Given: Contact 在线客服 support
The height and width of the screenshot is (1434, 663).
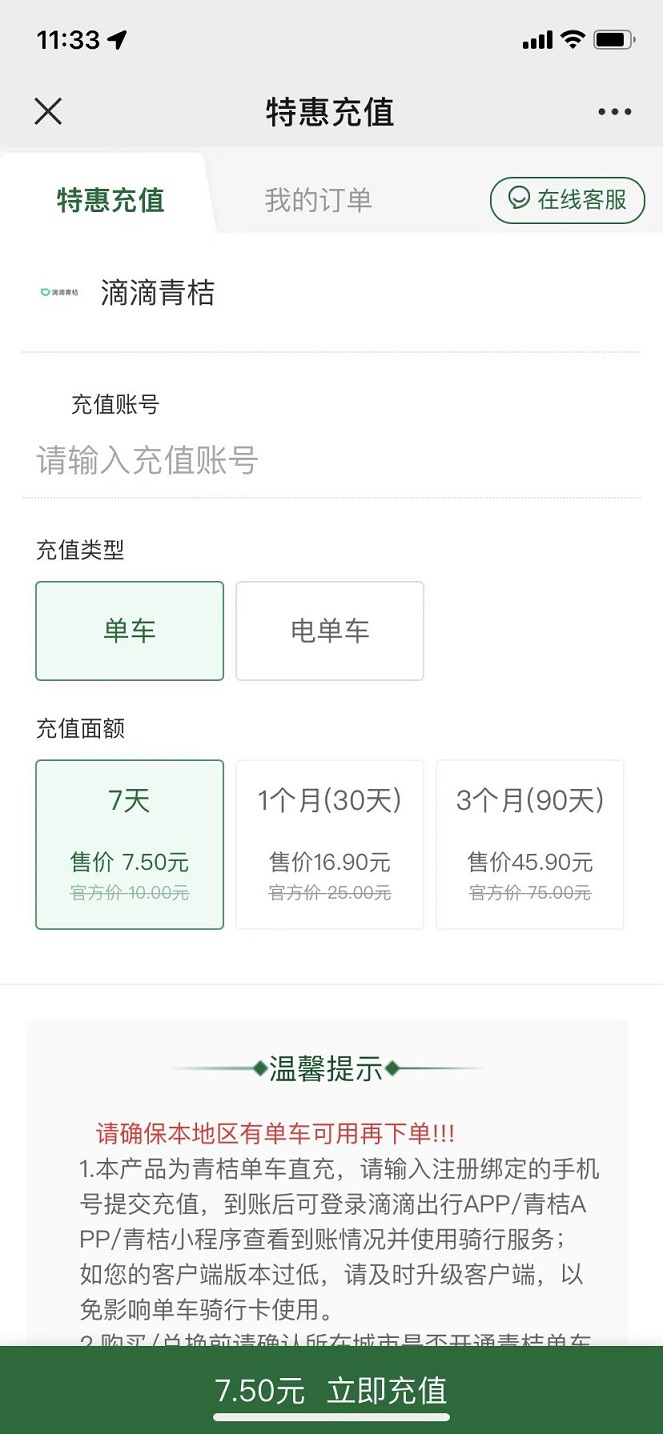Looking at the screenshot, I should click(x=567, y=200).
